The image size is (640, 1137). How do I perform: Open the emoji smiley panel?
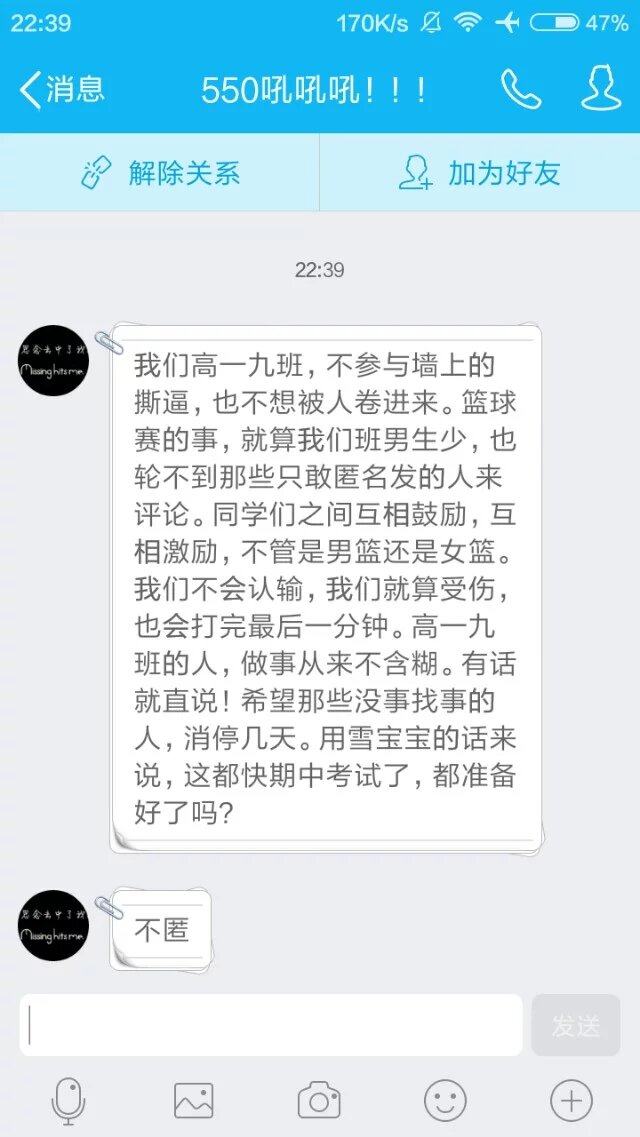(x=445, y=1101)
